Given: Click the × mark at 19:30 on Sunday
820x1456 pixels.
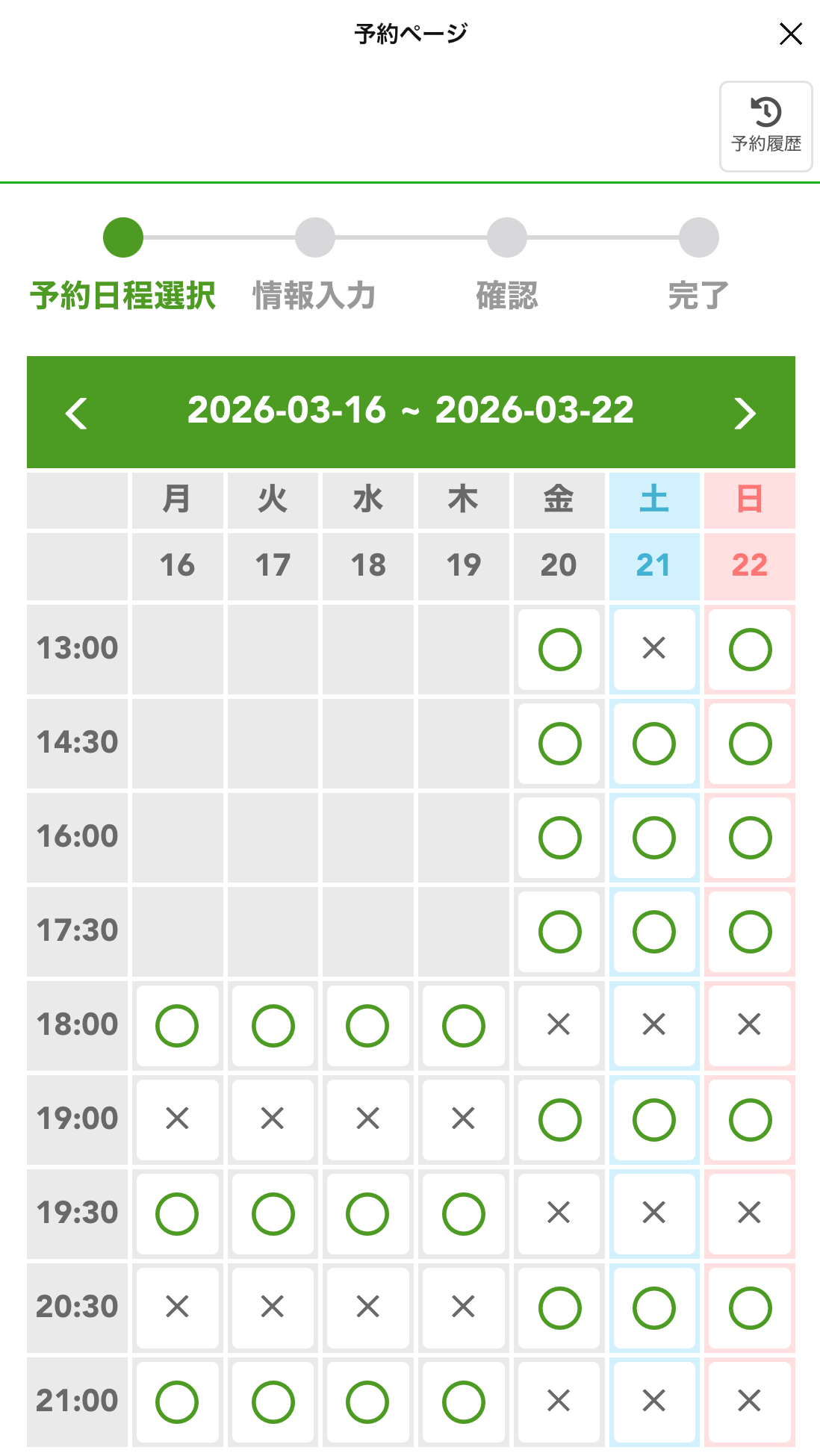Looking at the screenshot, I should tap(750, 1213).
